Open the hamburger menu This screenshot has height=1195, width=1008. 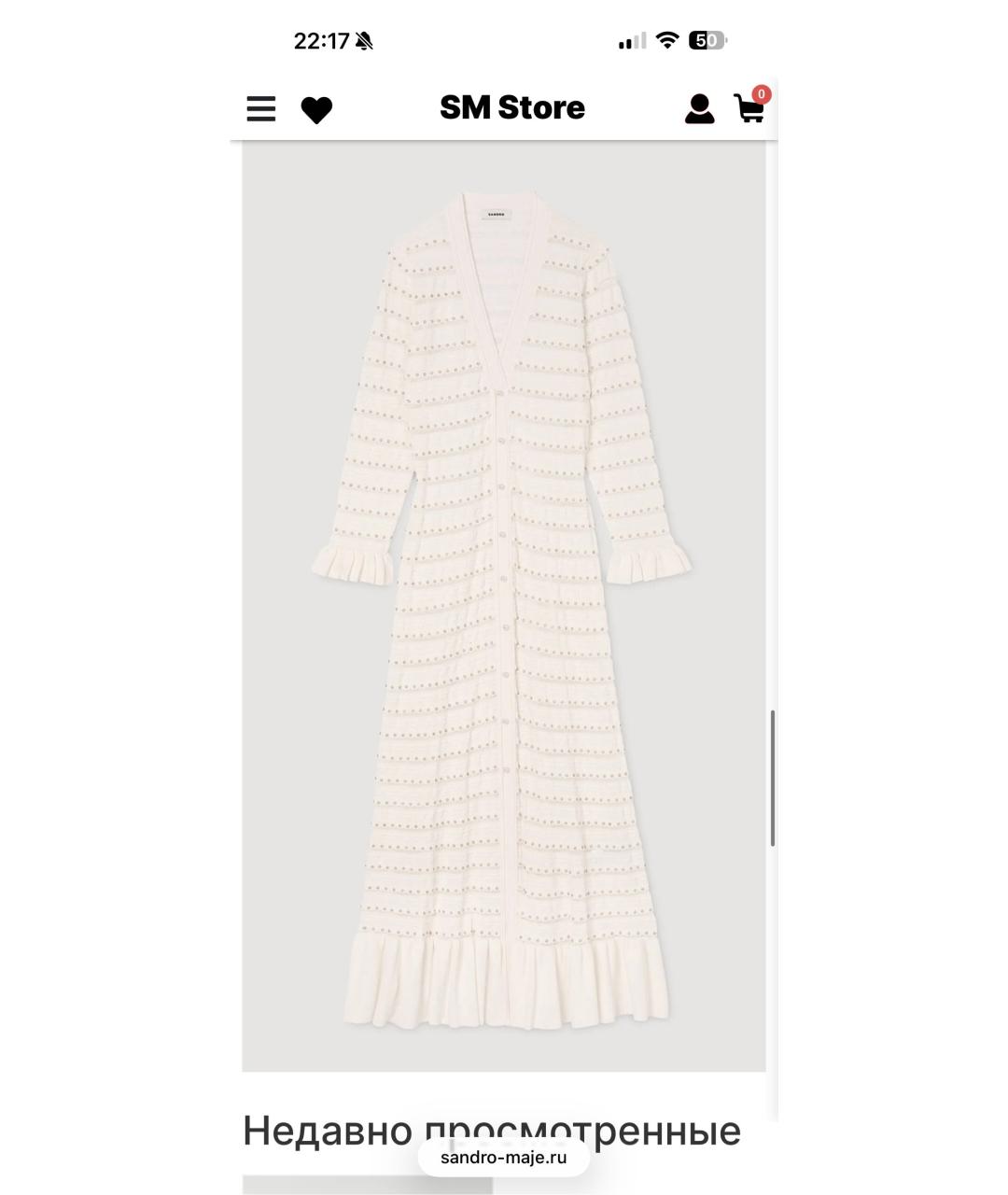click(261, 109)
